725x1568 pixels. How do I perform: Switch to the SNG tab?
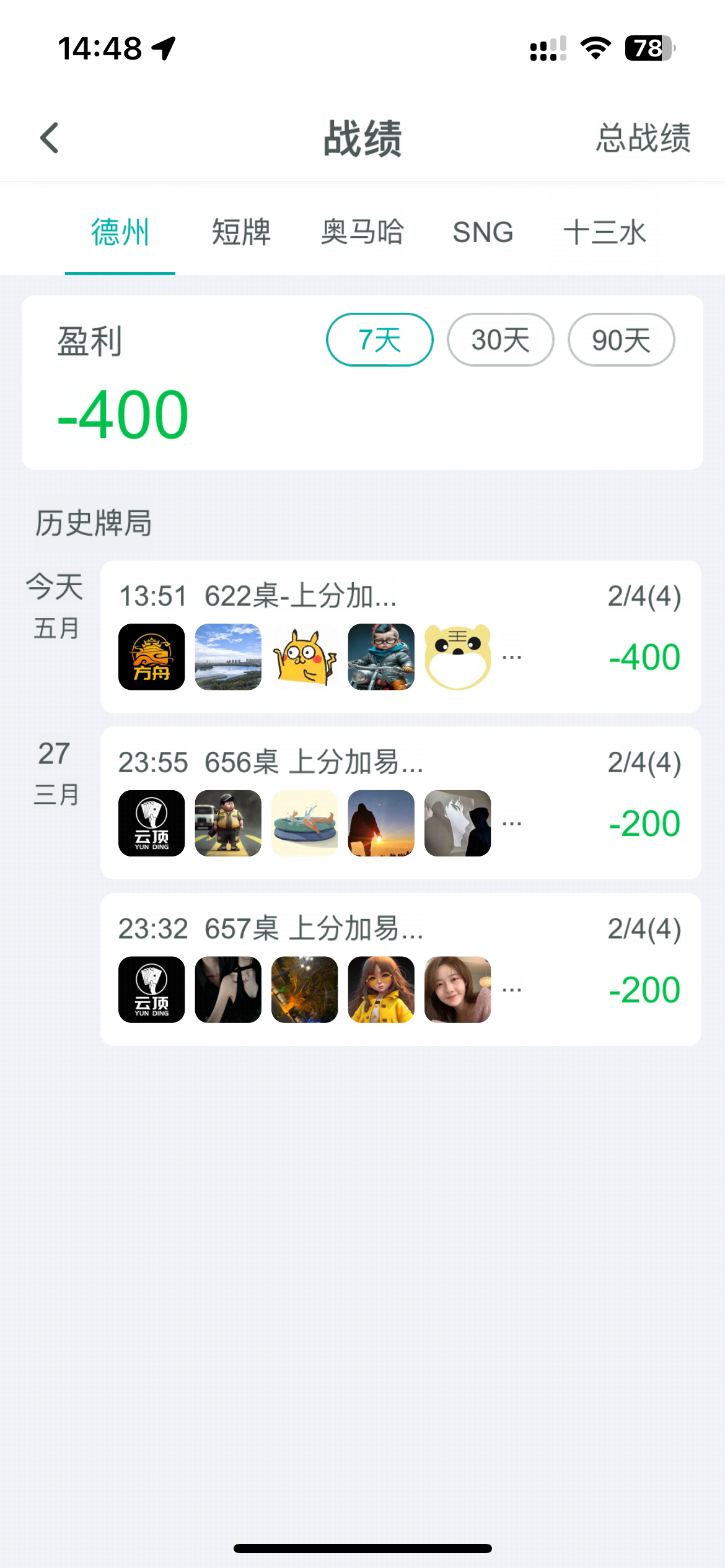pyautogui.click(x=483, y=232)
